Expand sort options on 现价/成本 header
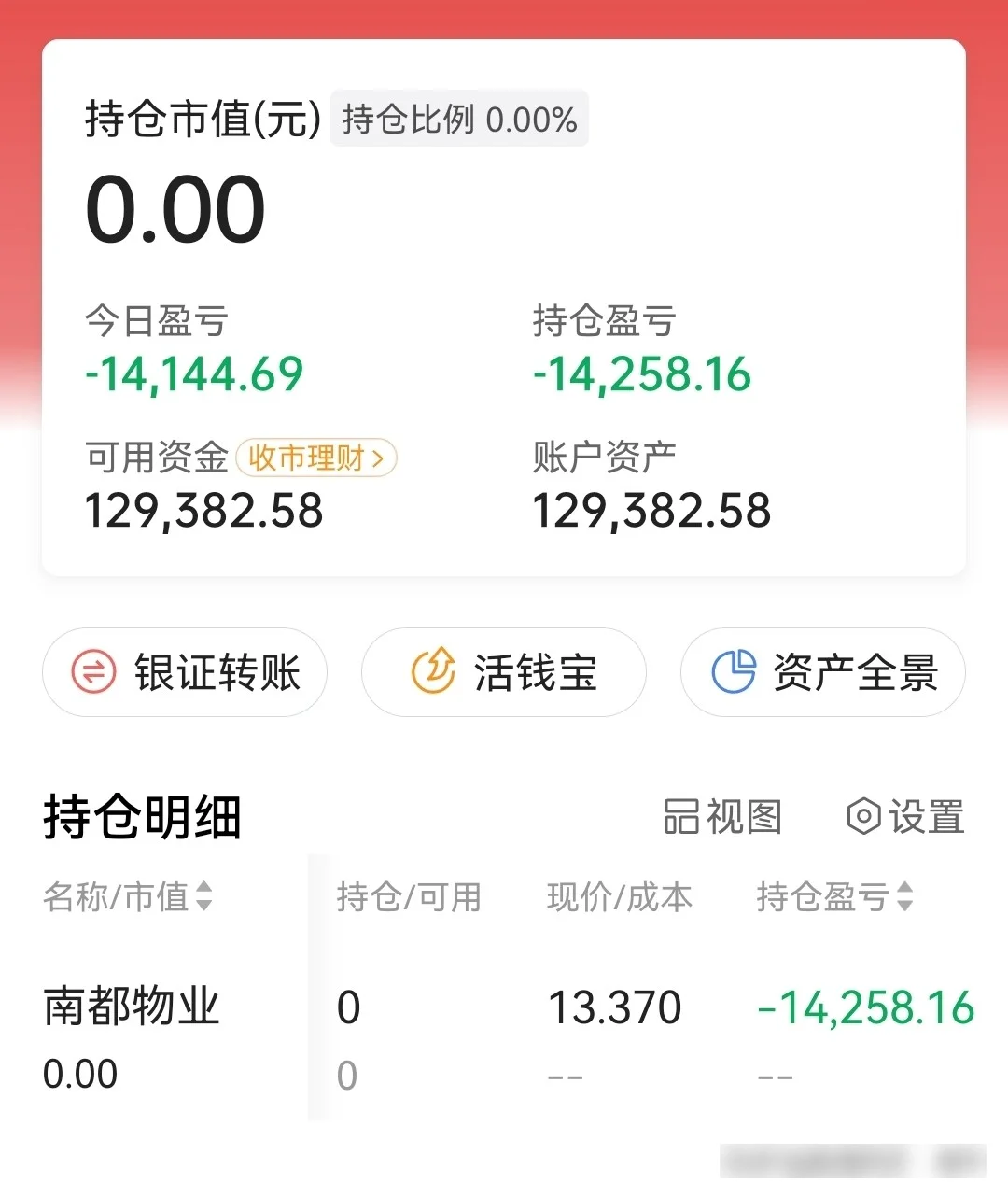 (x=620, y=898)
